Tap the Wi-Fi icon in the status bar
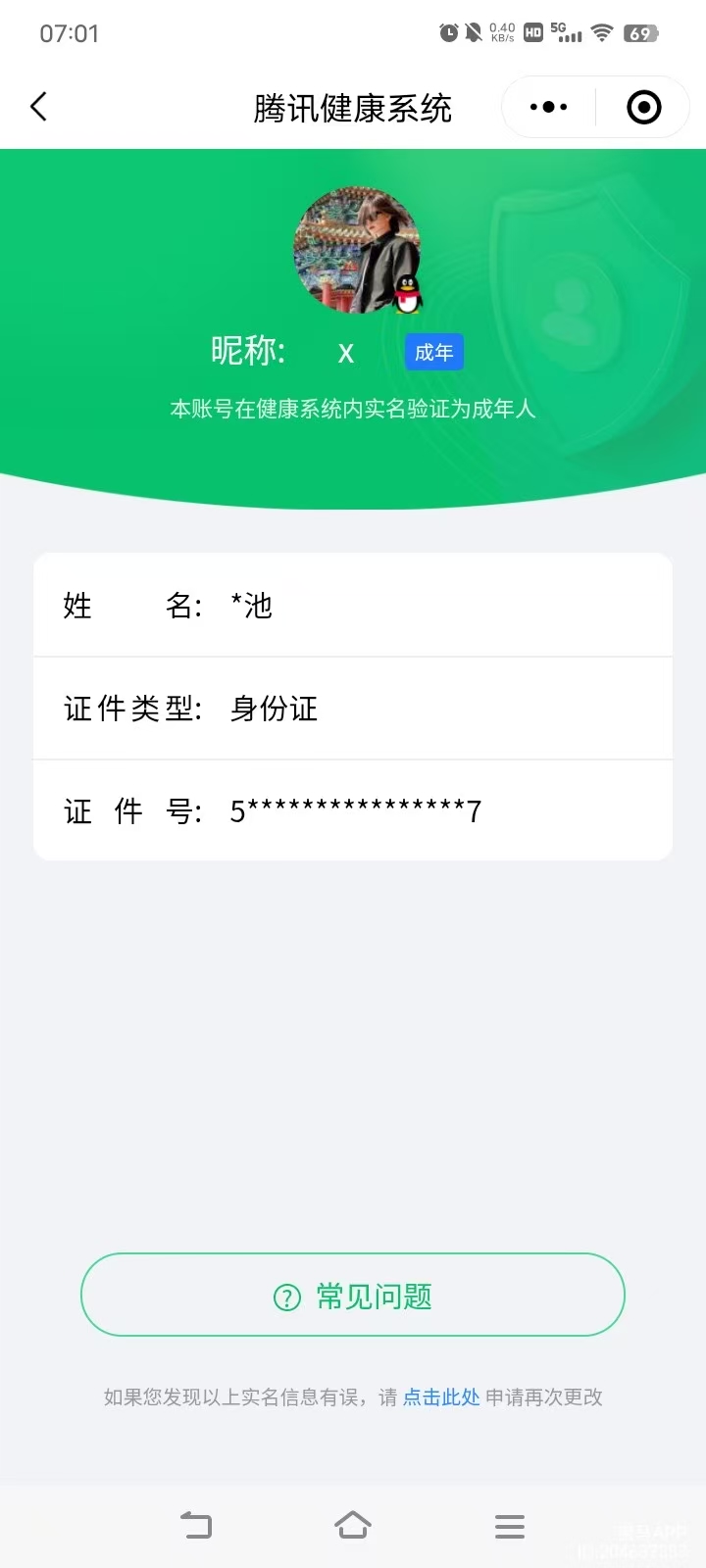 click(x=601, y=32)
